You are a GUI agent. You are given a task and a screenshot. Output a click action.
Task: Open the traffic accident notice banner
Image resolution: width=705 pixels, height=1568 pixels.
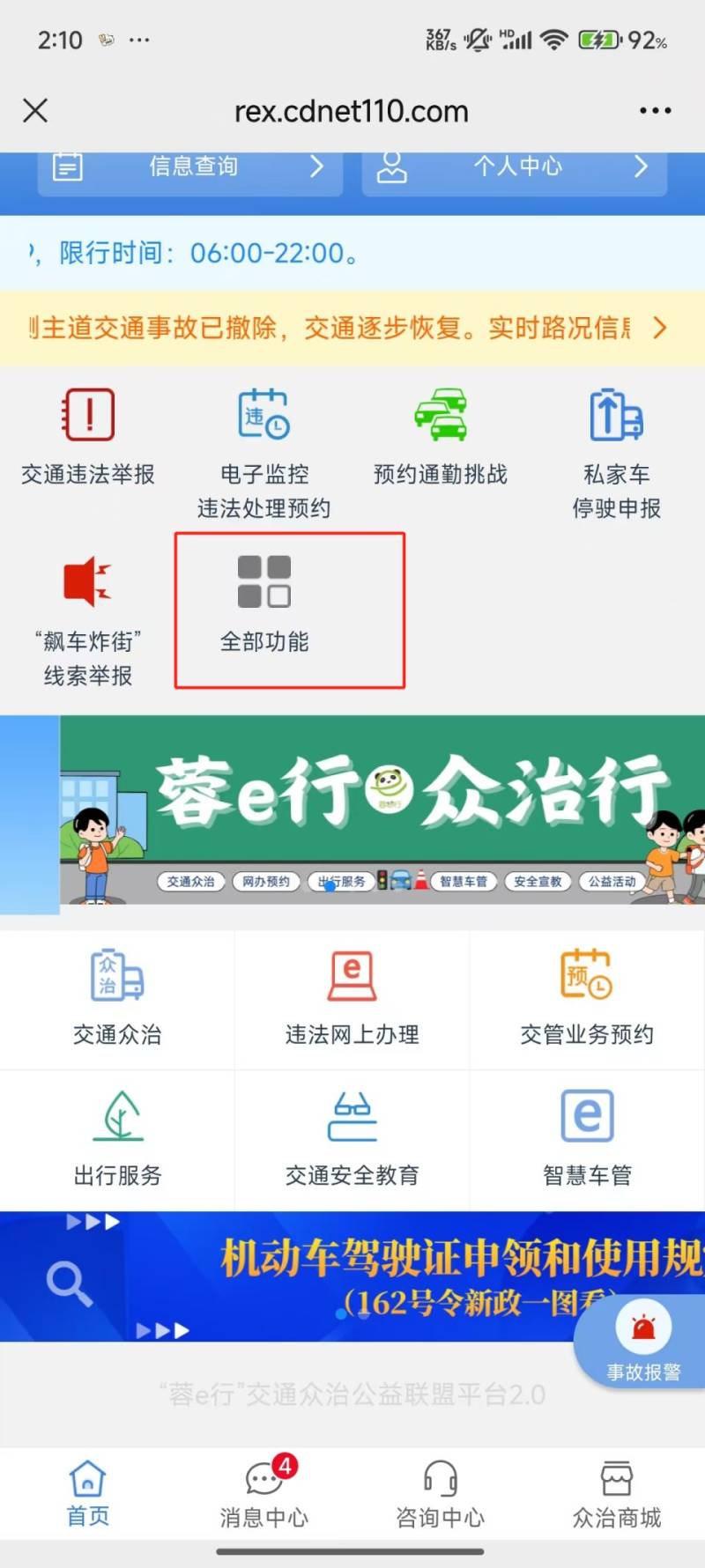[x=352, y=329]
